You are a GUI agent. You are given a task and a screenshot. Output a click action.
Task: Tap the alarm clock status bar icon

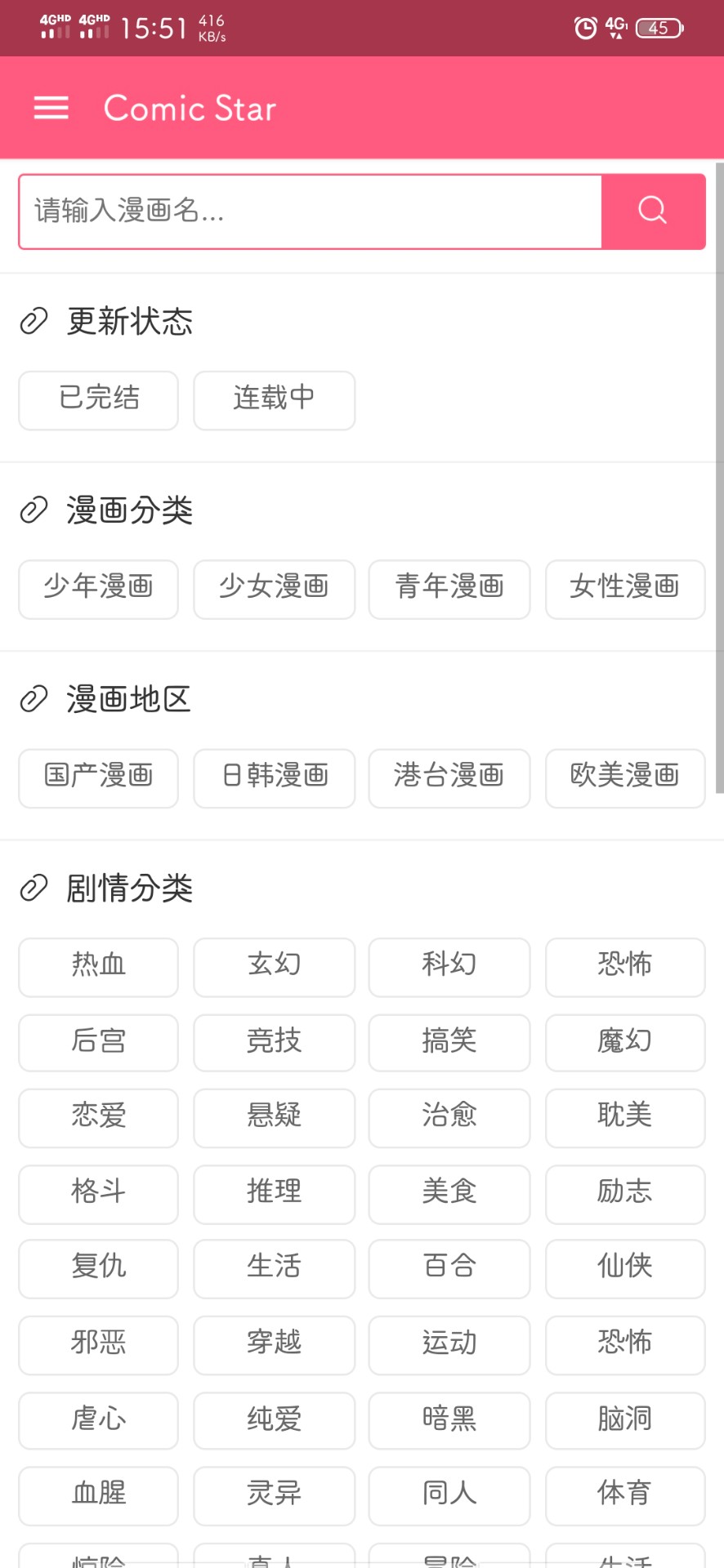pos(585,28)
